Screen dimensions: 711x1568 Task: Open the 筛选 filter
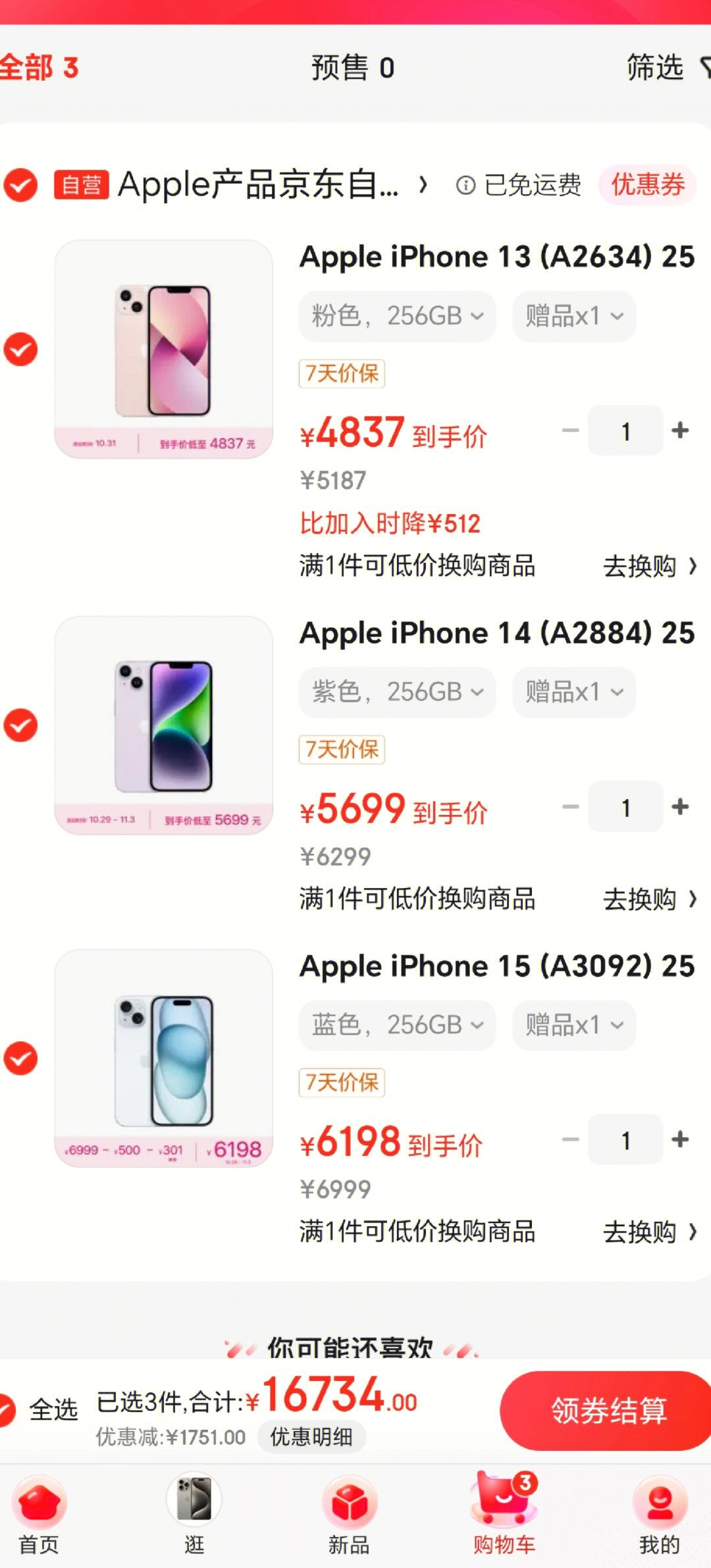(665, 68)
